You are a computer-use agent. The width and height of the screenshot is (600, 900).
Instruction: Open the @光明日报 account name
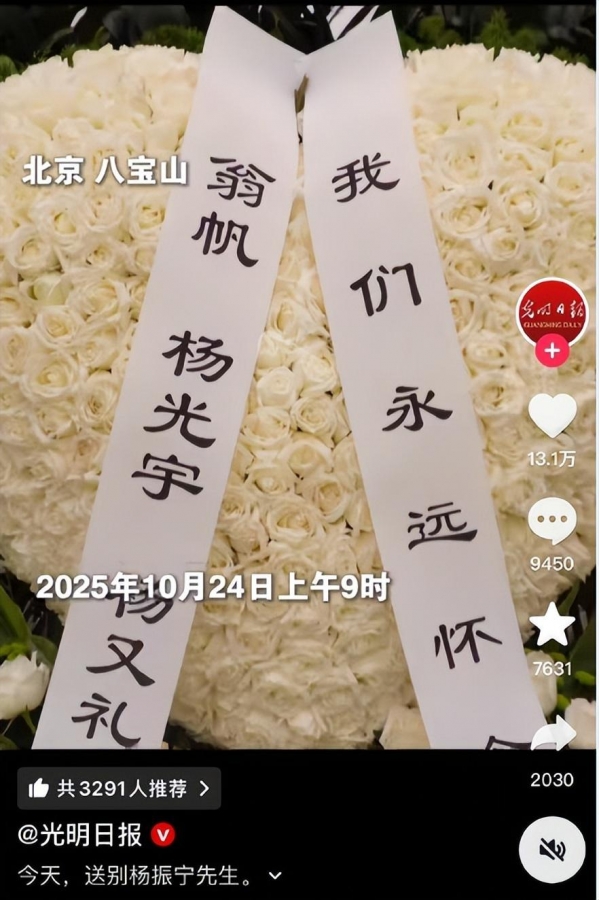click(82, 835)
